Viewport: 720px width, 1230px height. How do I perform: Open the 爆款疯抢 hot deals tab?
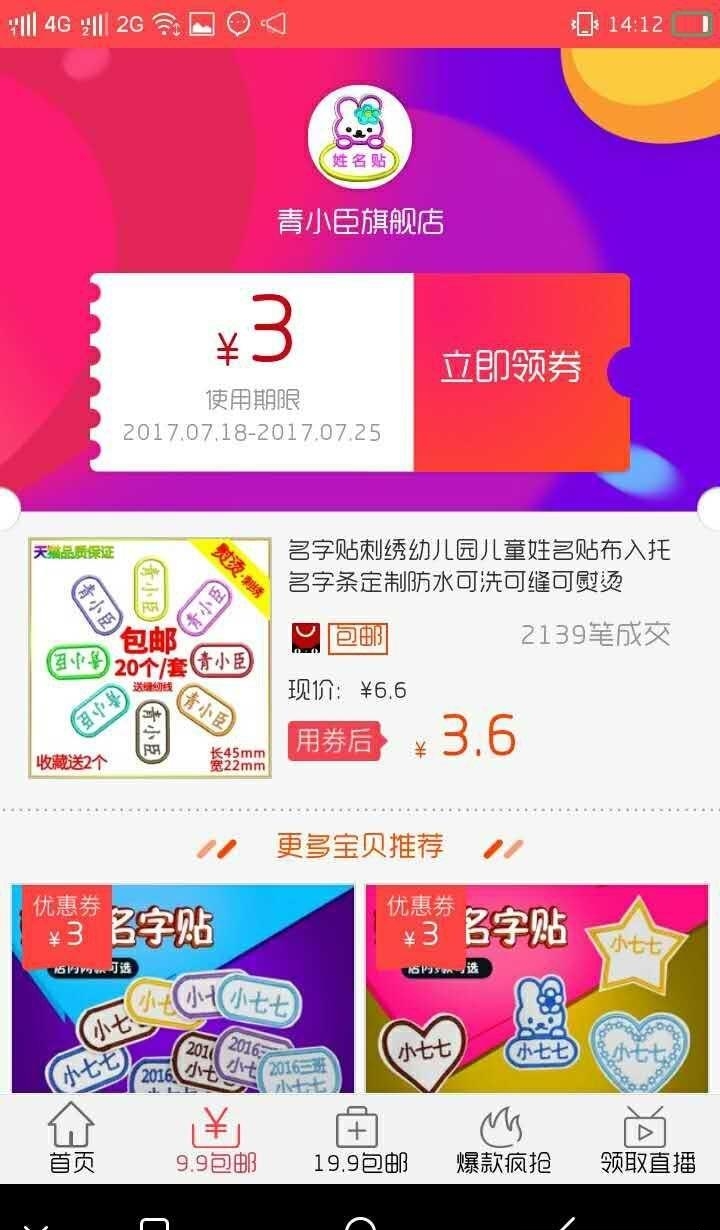(x=503, y=1138)
